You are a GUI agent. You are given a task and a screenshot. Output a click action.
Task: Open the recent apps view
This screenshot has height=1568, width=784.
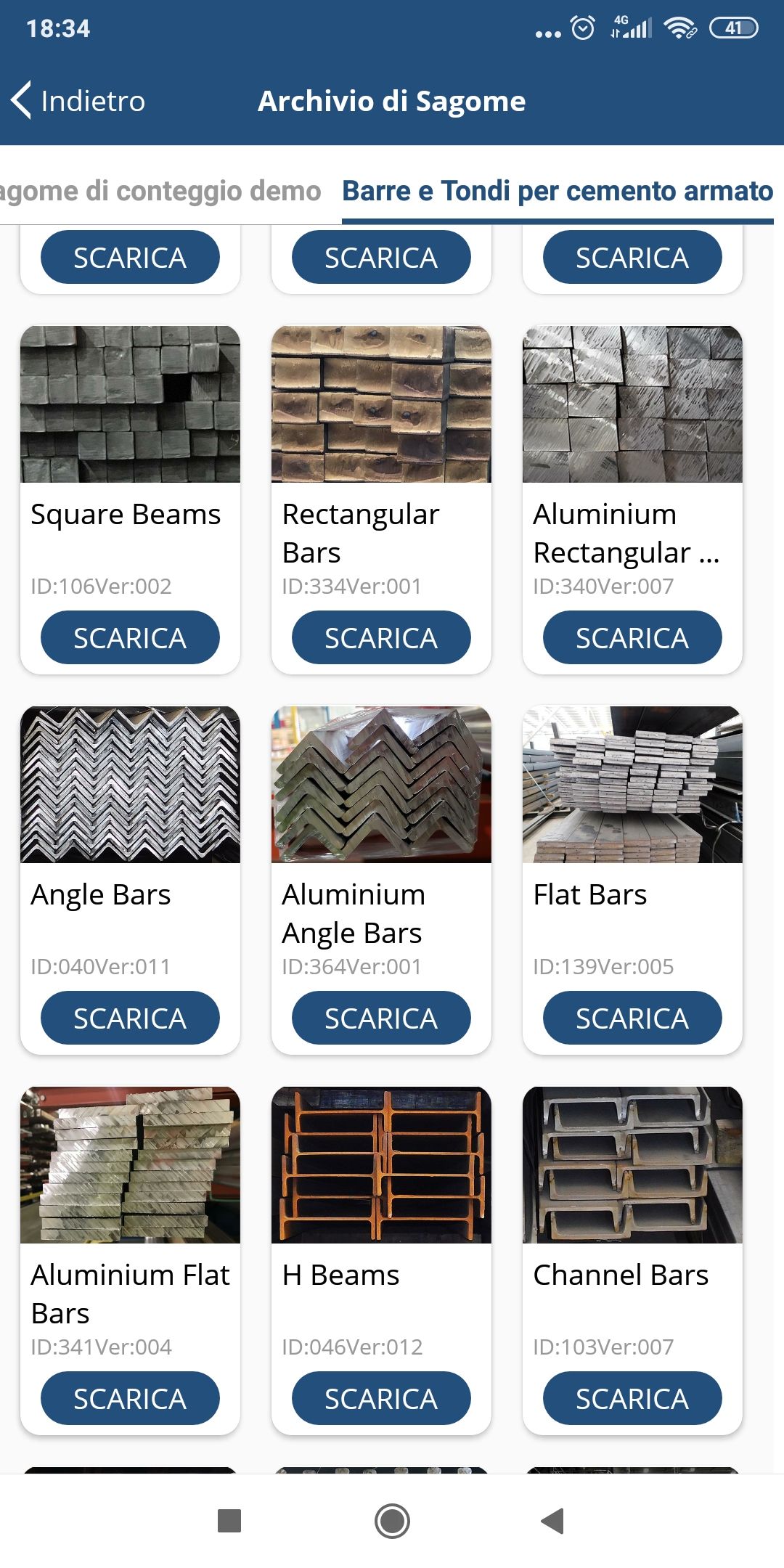[229, 1521]
